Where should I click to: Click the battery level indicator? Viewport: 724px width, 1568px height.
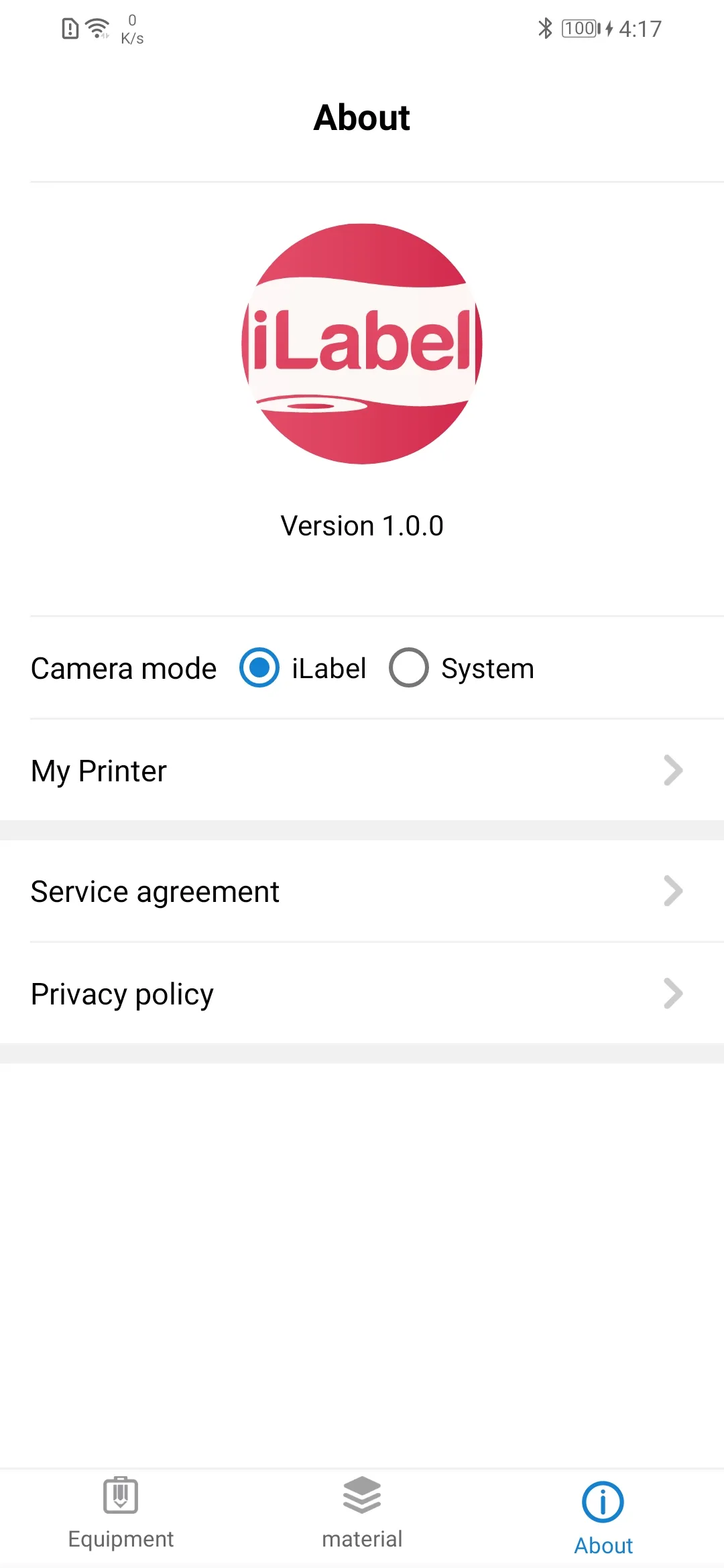578,28
